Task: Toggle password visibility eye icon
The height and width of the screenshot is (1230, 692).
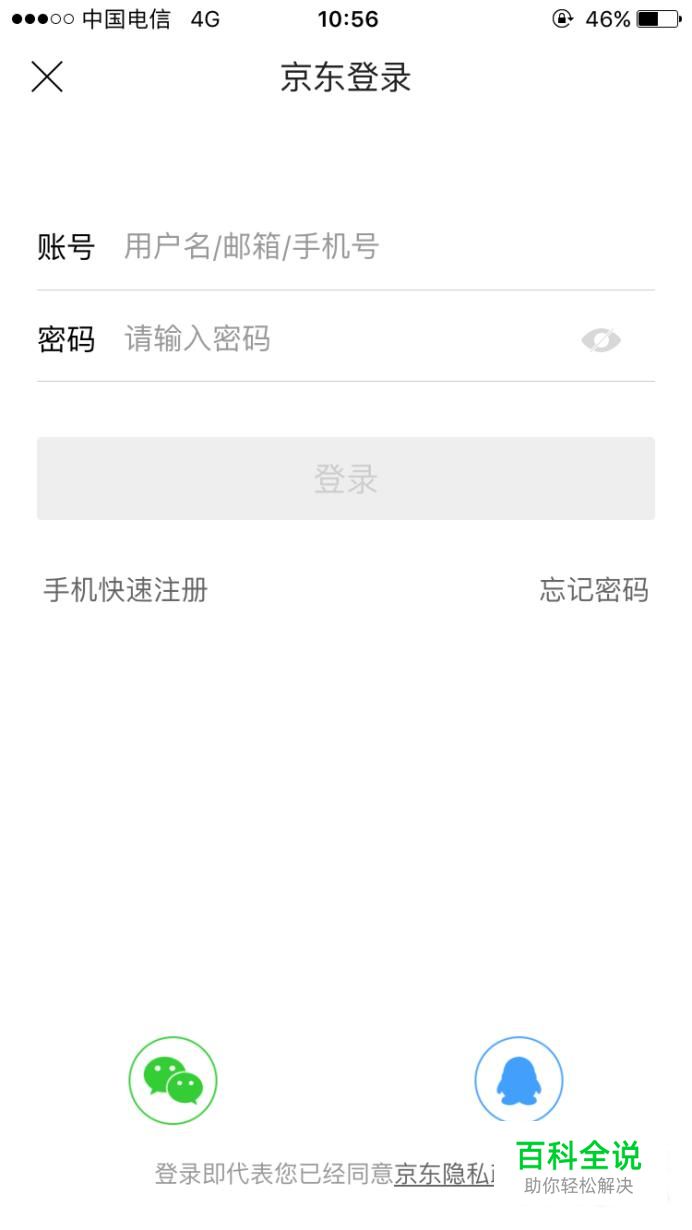Action: tap(601, 341)
